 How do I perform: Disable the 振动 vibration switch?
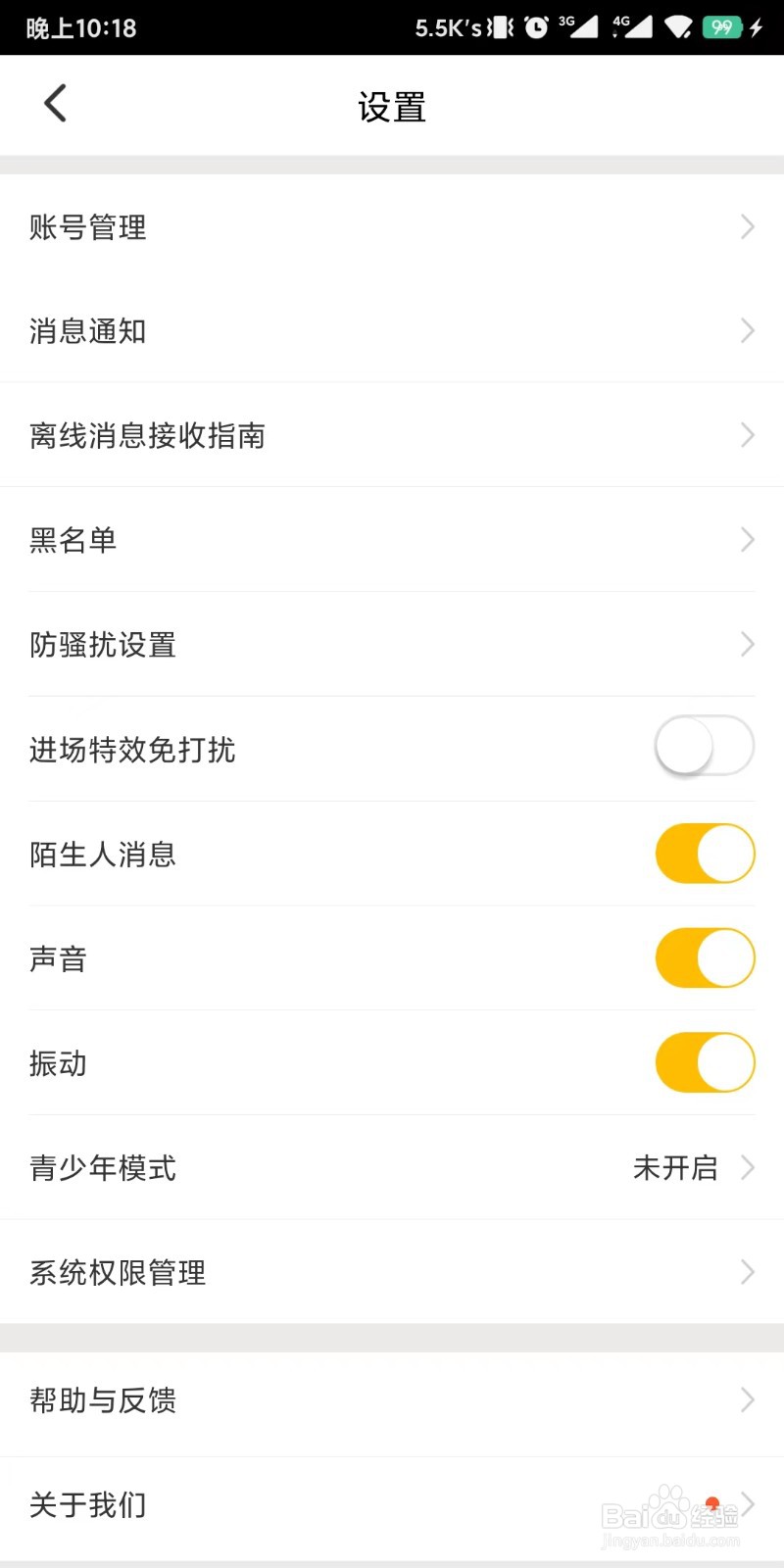[x=705, y=1062]
